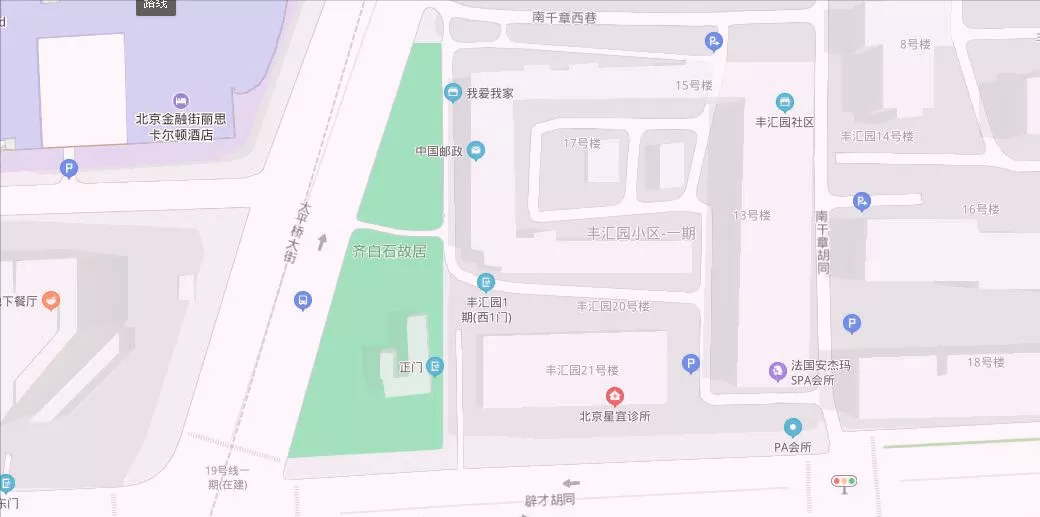Tap parking icon below the Ritz-Carlton hotel
This screenshot has width=1040, height=517.
pyautogui.click(x=68, y=169)
